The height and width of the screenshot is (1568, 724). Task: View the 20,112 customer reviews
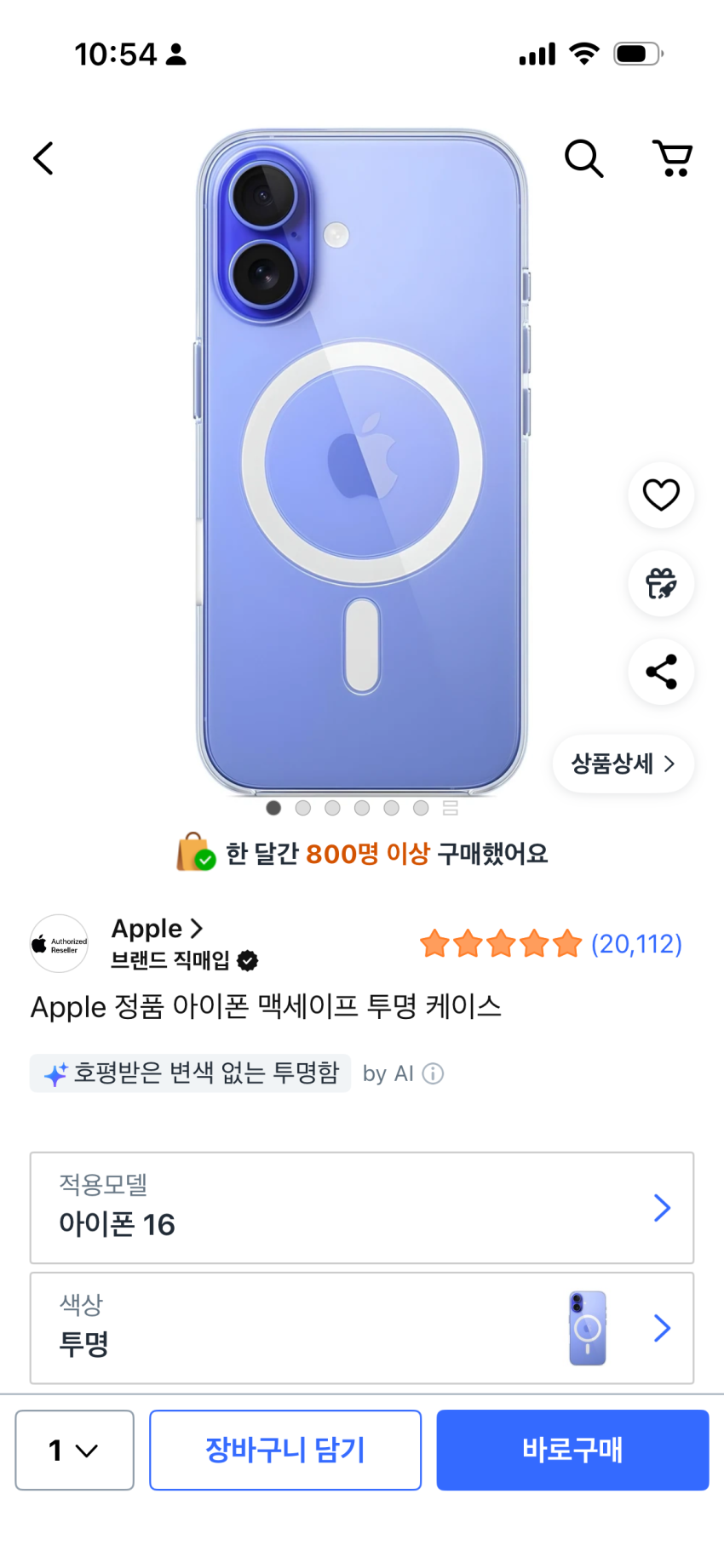click(636, 944)
